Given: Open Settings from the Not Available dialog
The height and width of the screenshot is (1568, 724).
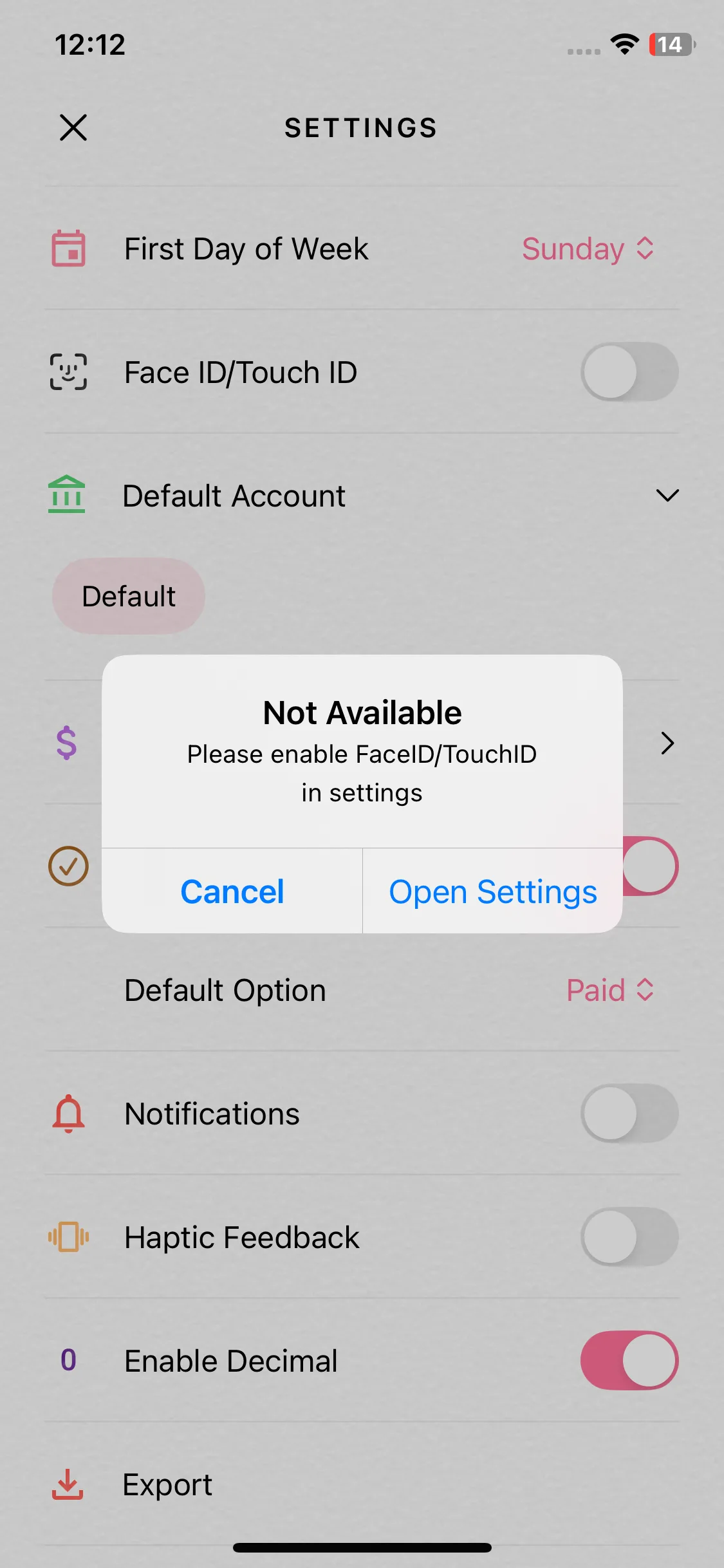Looking at the screenshot, I should tap(492, 891).
